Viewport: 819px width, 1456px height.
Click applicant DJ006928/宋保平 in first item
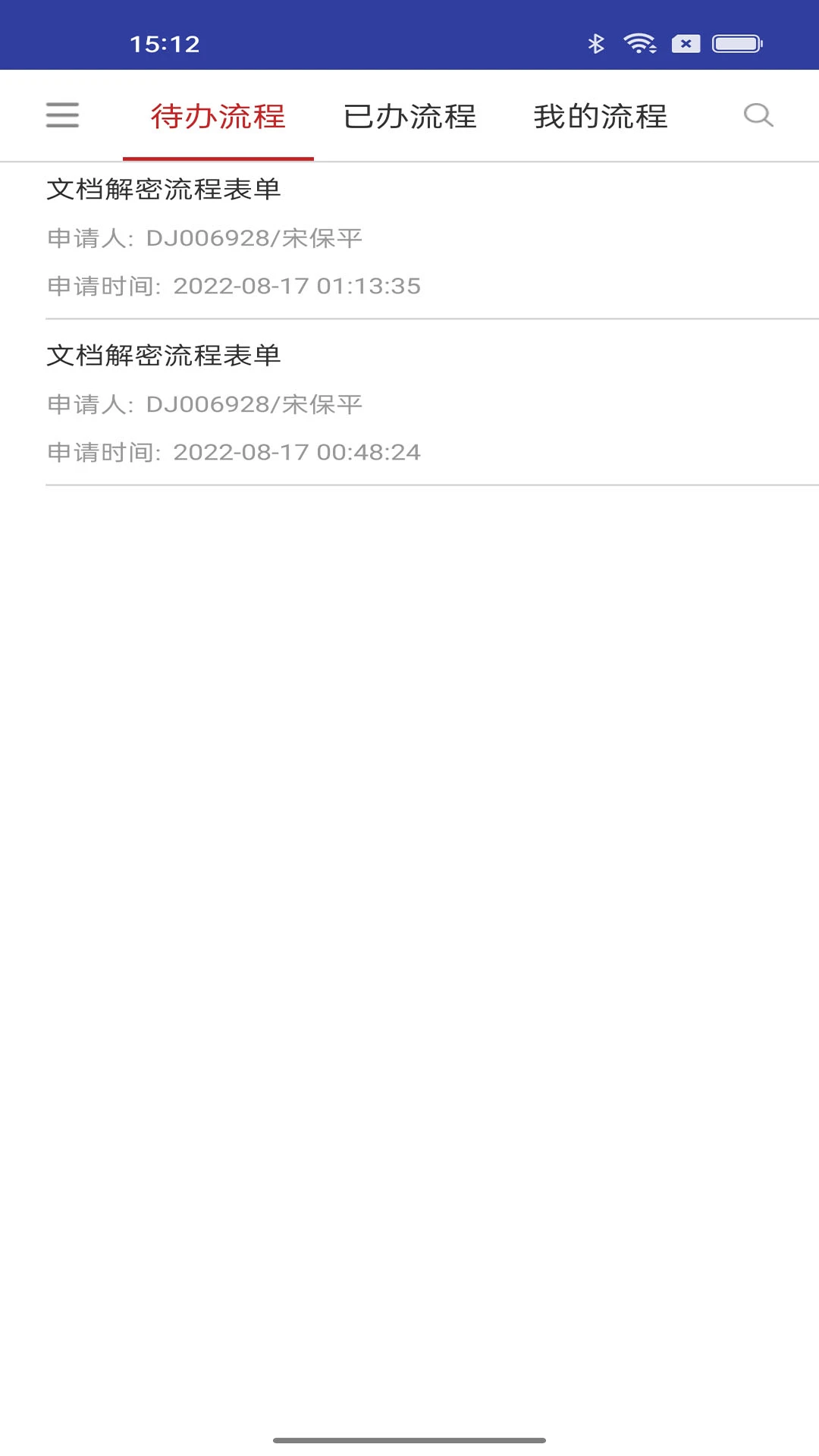(x=205, y=237)
